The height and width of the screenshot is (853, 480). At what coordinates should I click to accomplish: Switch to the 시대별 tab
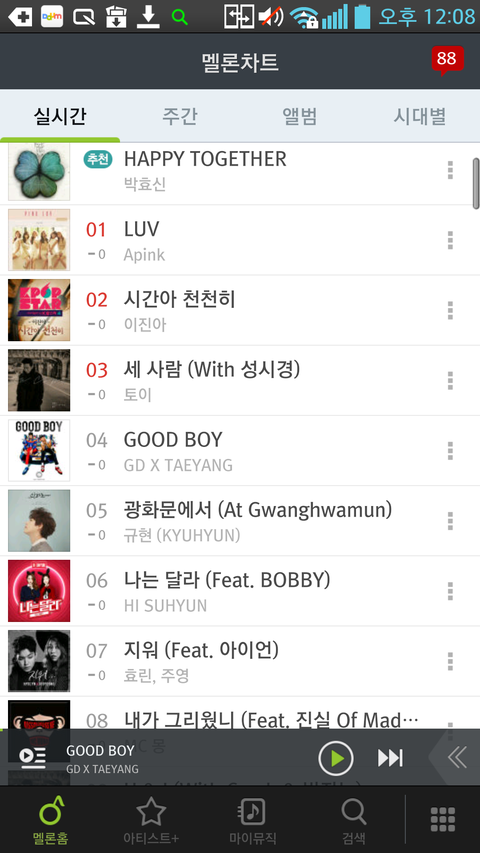point(420,116)
